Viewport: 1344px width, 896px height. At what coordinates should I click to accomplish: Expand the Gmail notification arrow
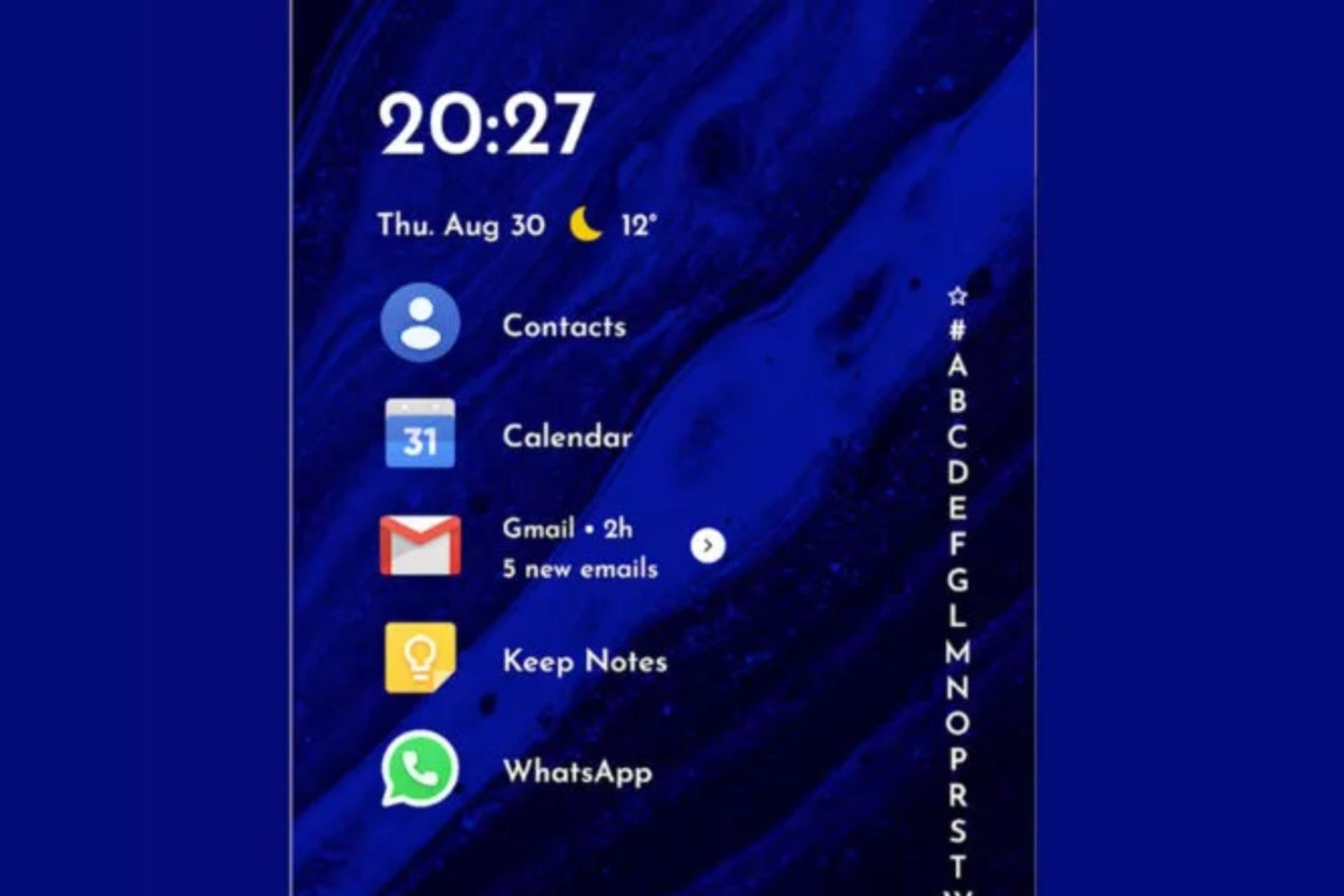point(708,546)
